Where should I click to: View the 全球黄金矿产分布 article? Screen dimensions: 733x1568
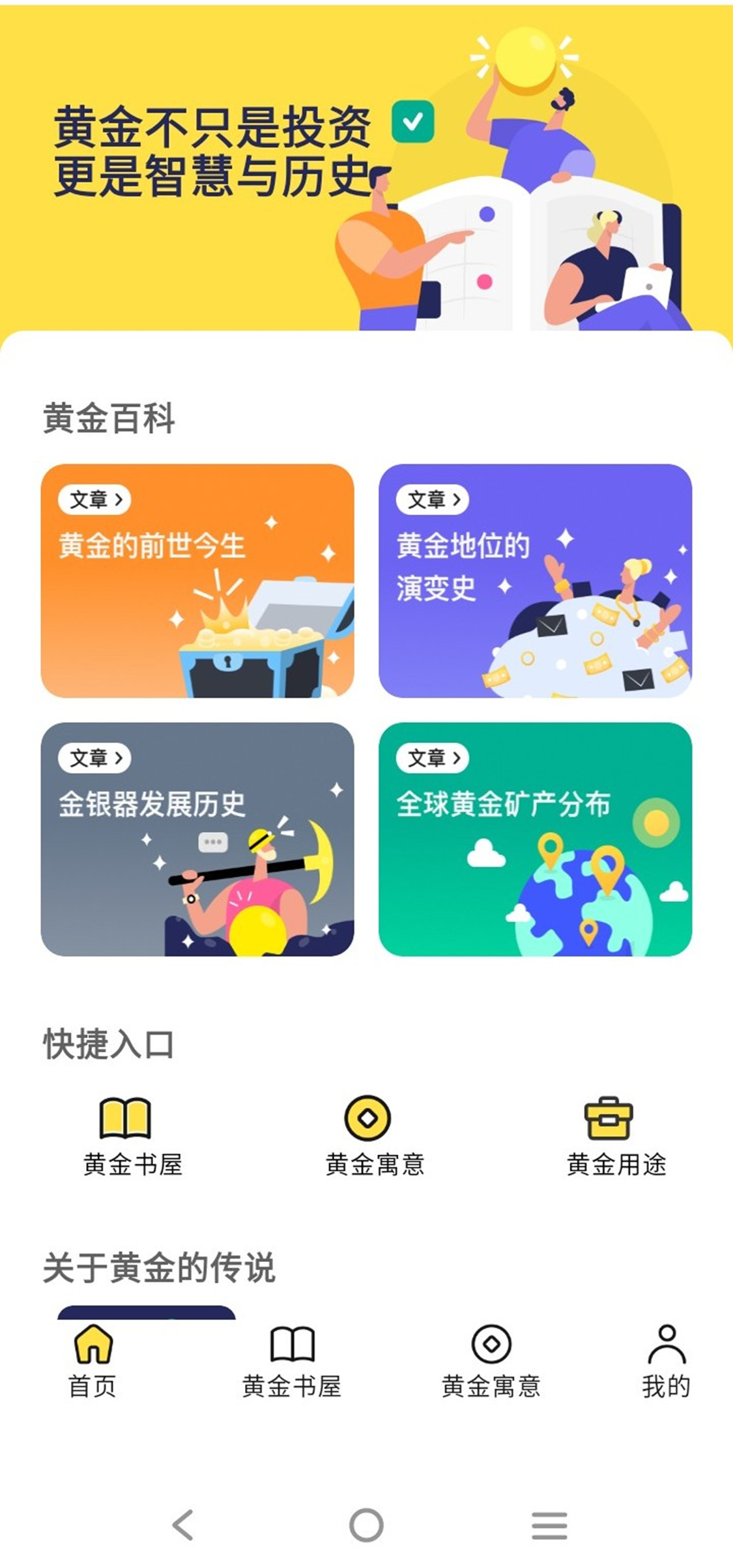tap(535, 839)
